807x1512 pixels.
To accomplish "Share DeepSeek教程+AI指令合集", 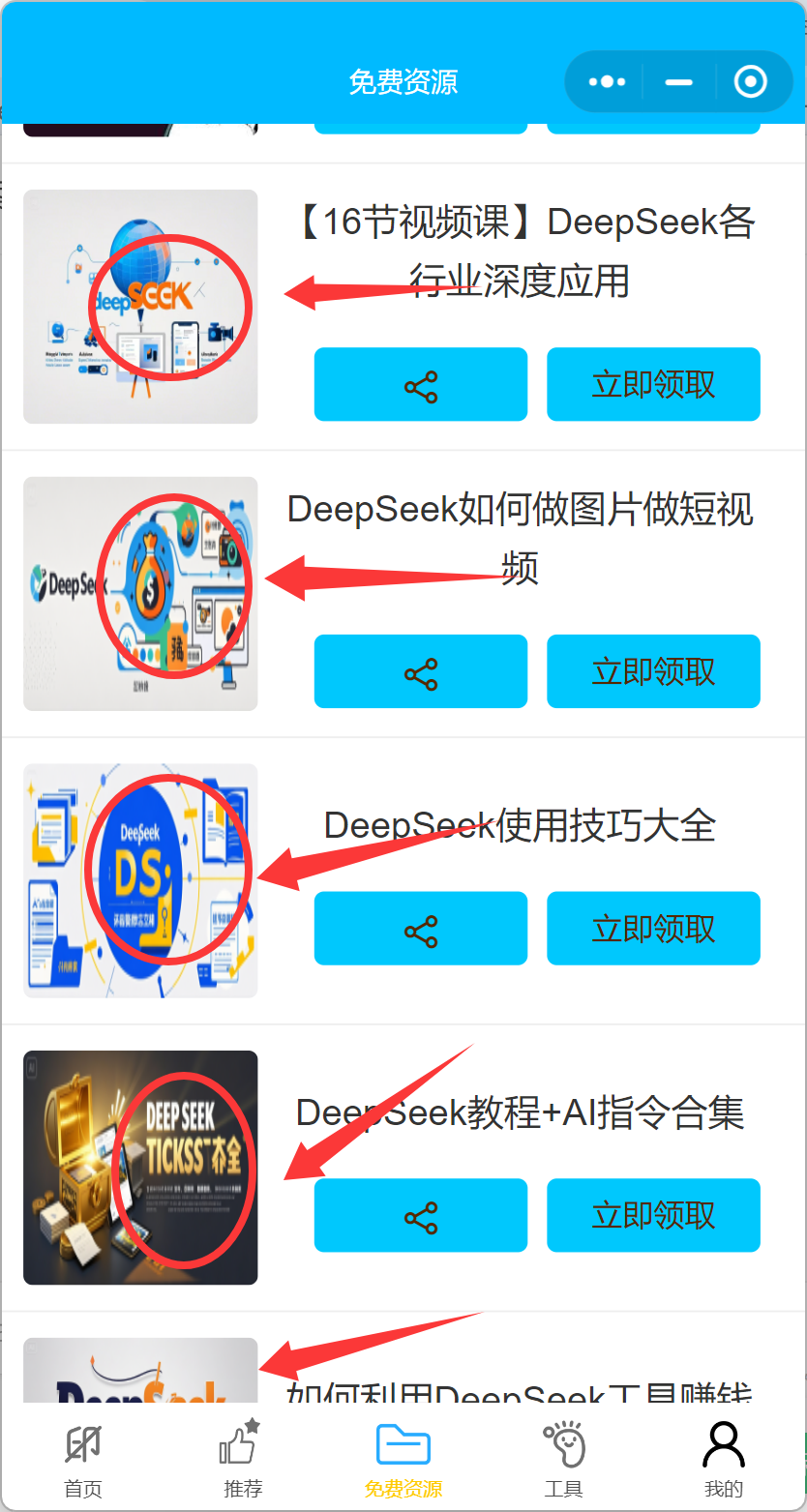I will pos(421,1215).
